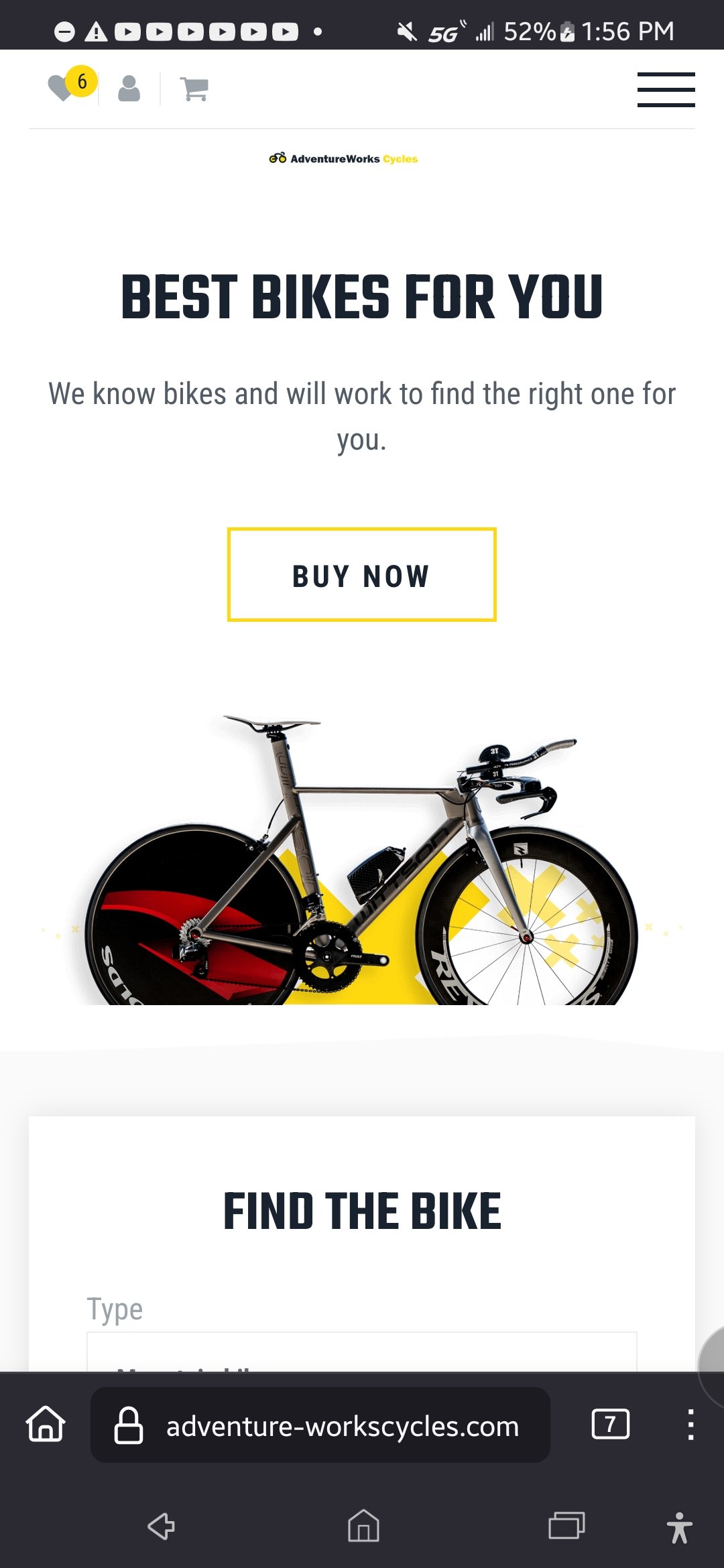This screenshot has width=724, height=1568.
Task: Expand the bike Type dropdown
Action: (x=362, y=1354)
